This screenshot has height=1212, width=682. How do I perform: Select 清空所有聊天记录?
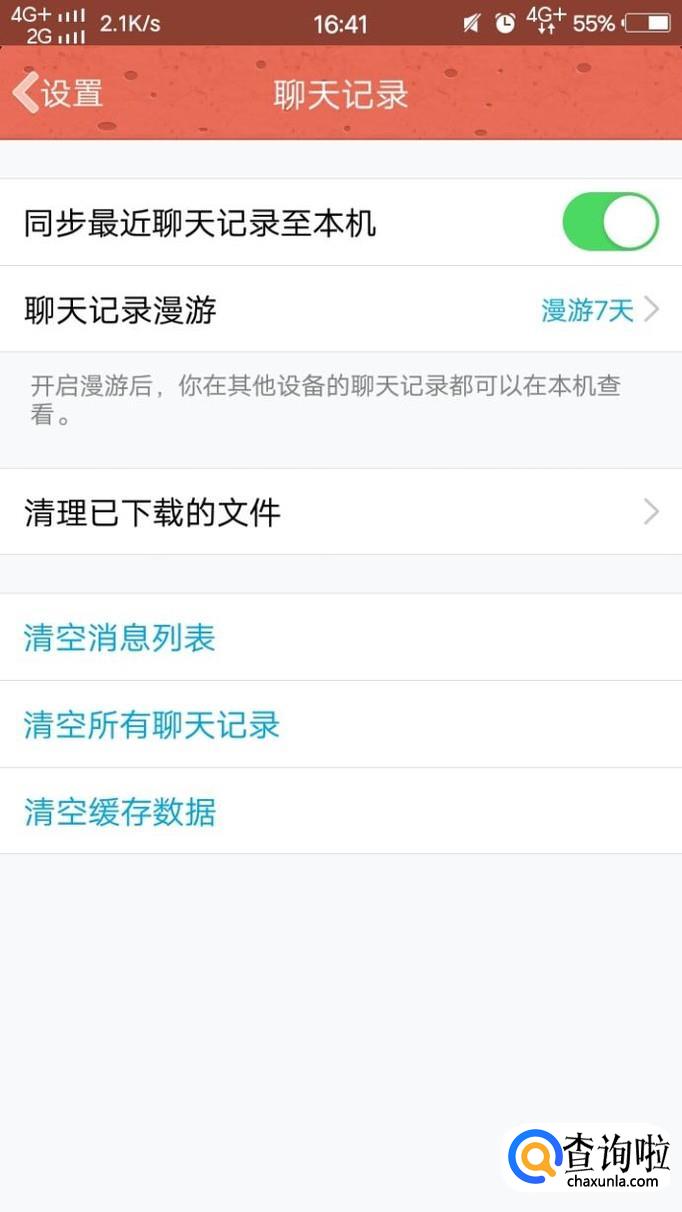click(152, 725)
